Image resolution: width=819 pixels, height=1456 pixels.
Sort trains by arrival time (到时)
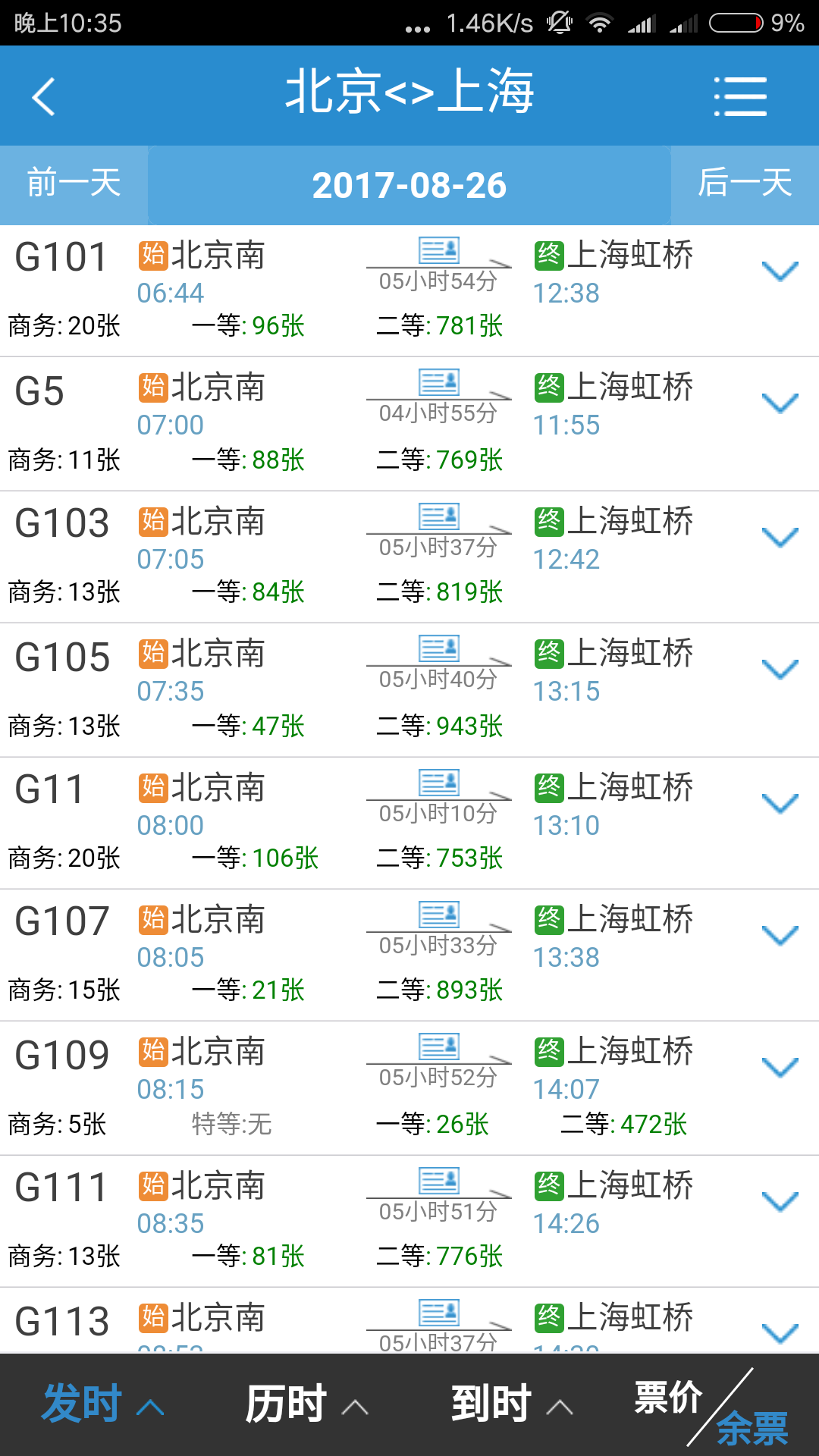point(510,1404)
